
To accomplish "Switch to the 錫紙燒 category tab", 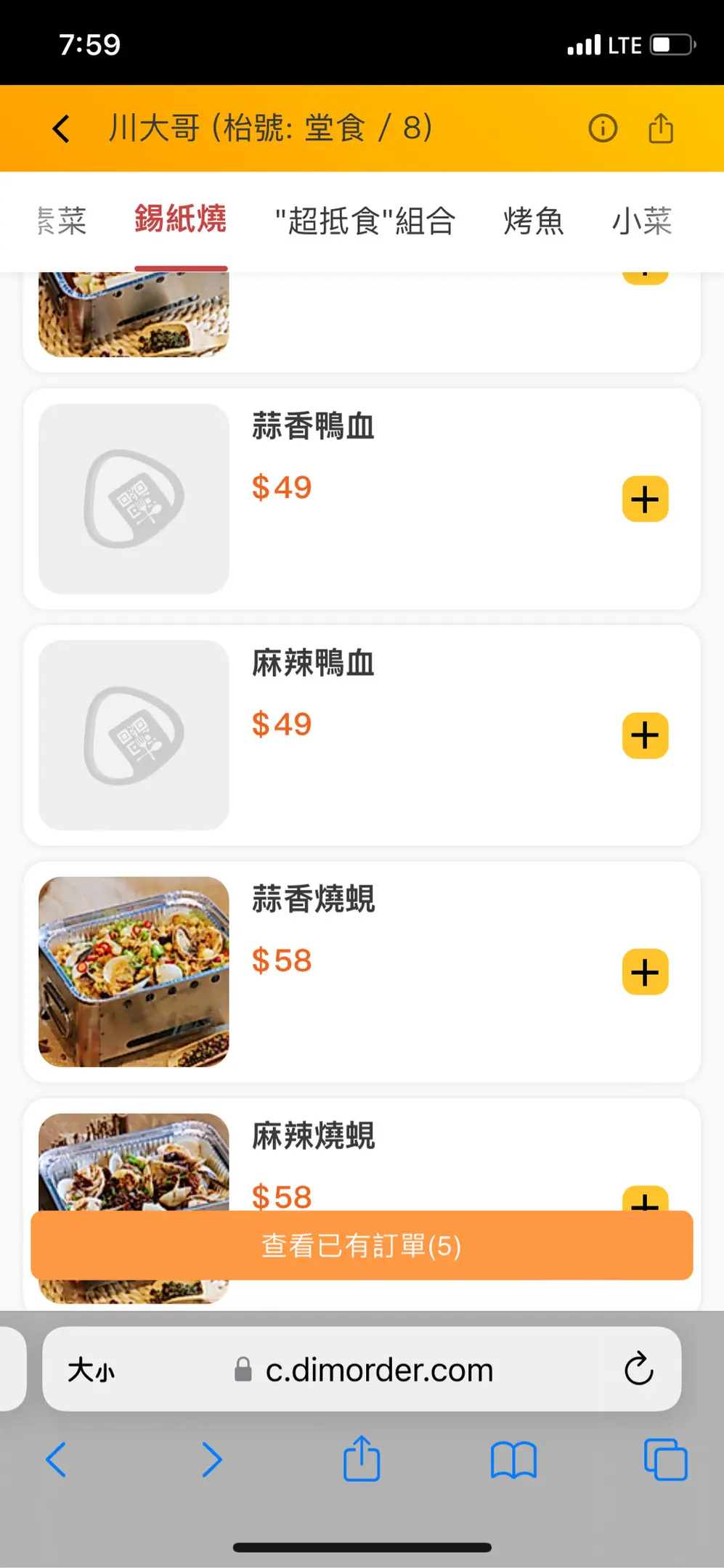I will click(x=180, y=219).
